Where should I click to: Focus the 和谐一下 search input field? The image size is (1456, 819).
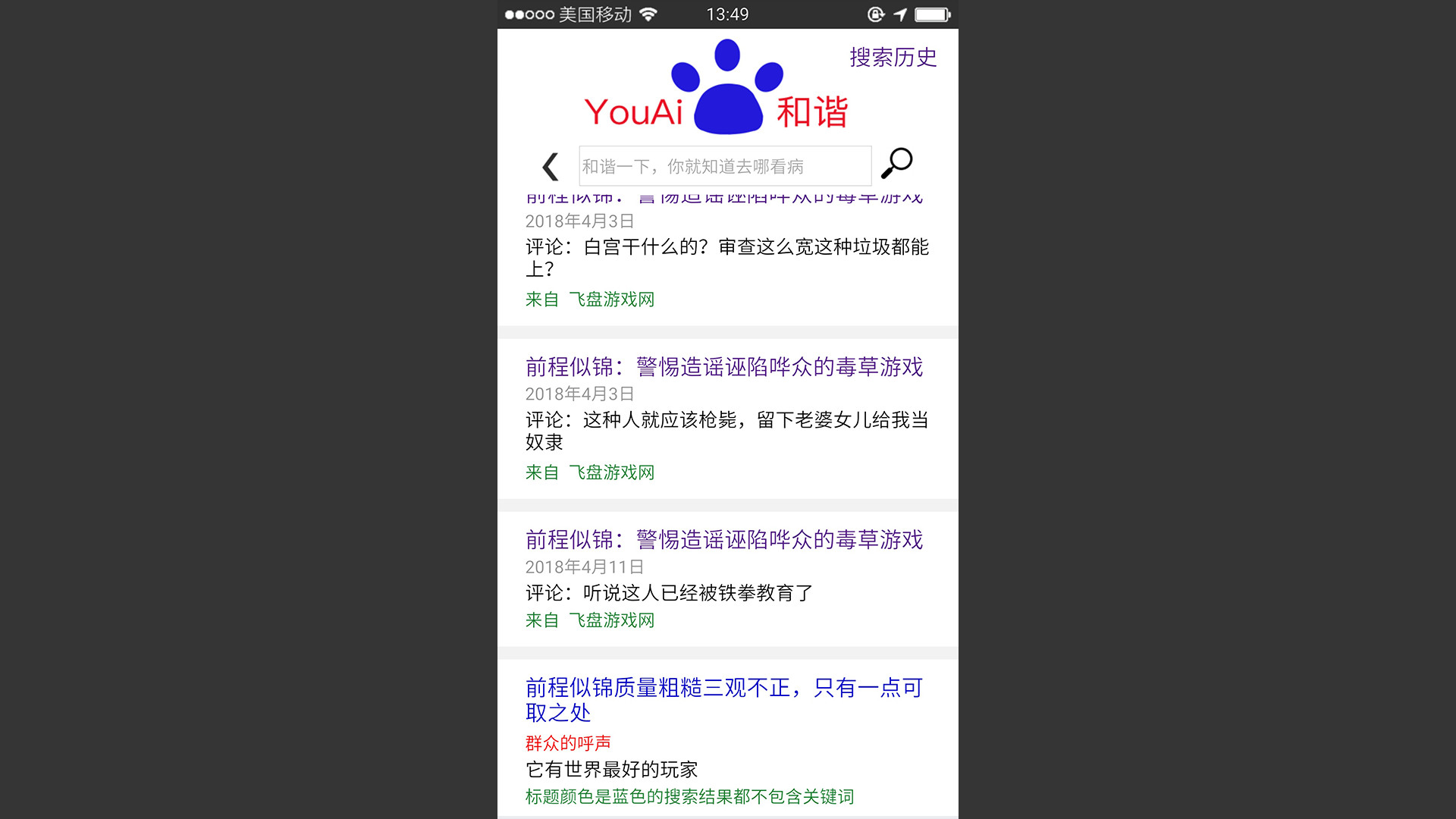[724, 166]
